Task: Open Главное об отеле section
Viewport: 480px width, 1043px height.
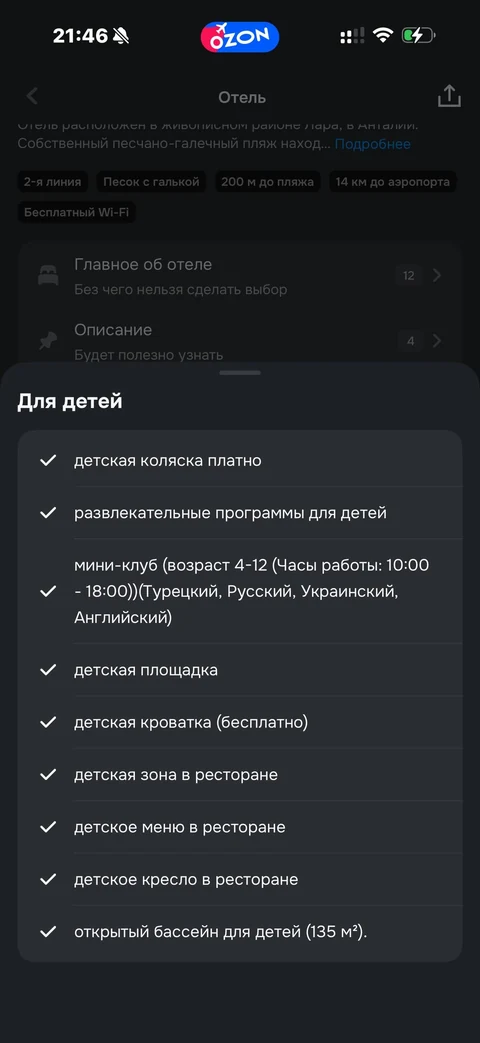Action: point(240,275)
